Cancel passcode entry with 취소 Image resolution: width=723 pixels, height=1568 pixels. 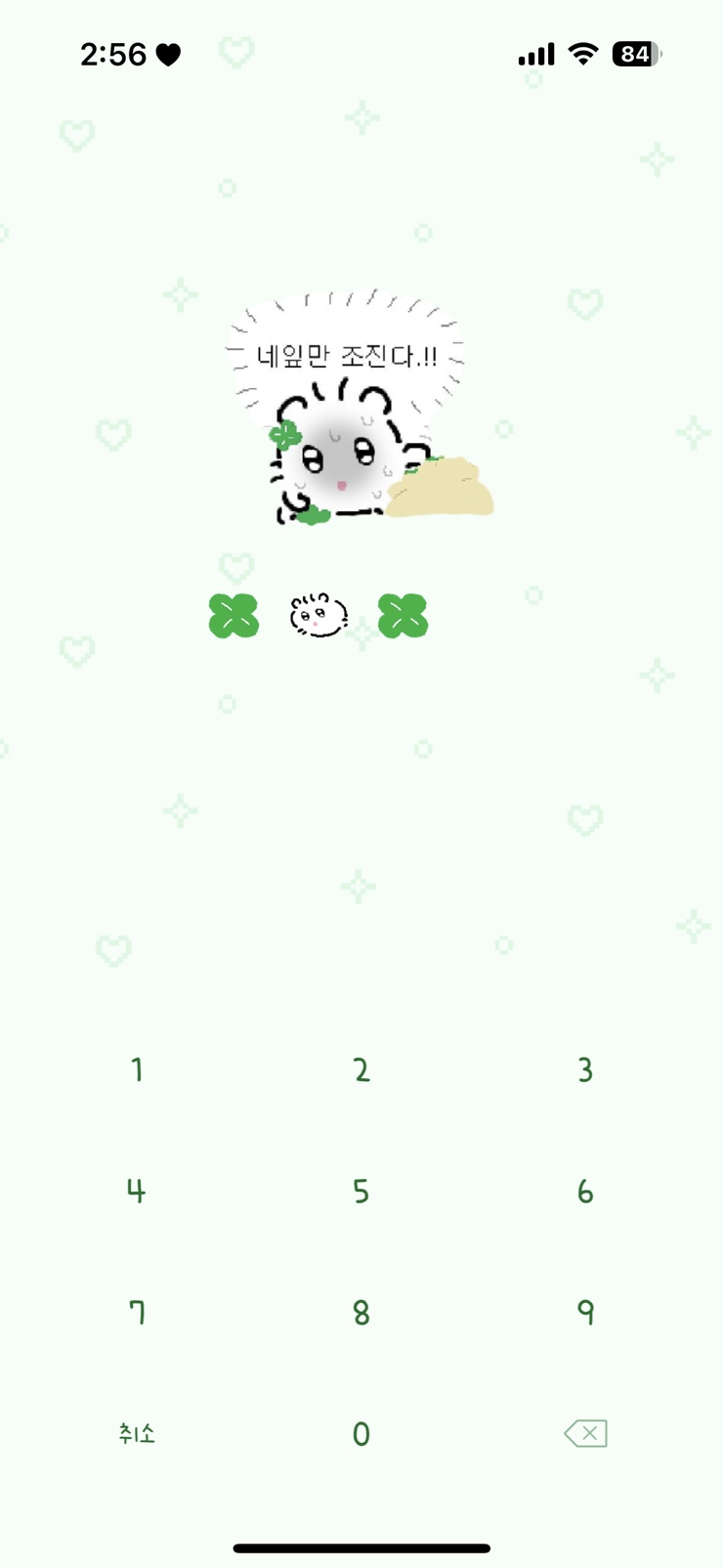(137, 1433)
